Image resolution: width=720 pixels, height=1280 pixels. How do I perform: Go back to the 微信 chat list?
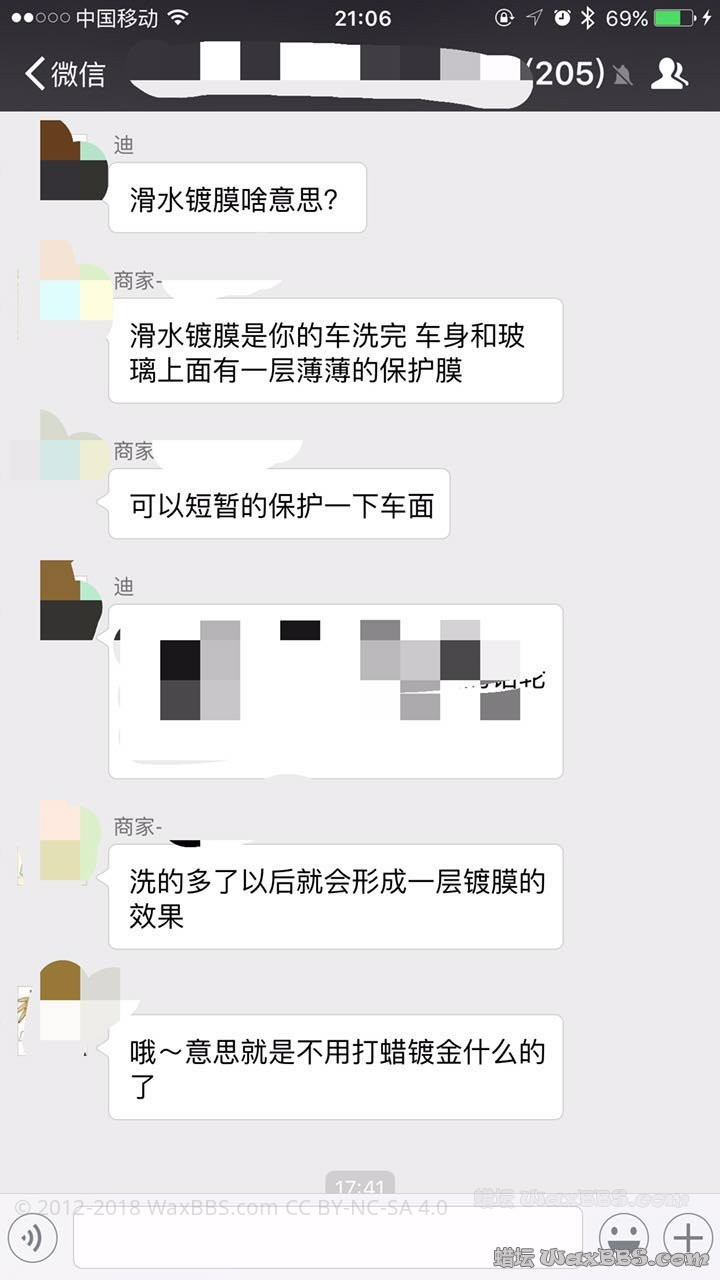coord(64,73)
